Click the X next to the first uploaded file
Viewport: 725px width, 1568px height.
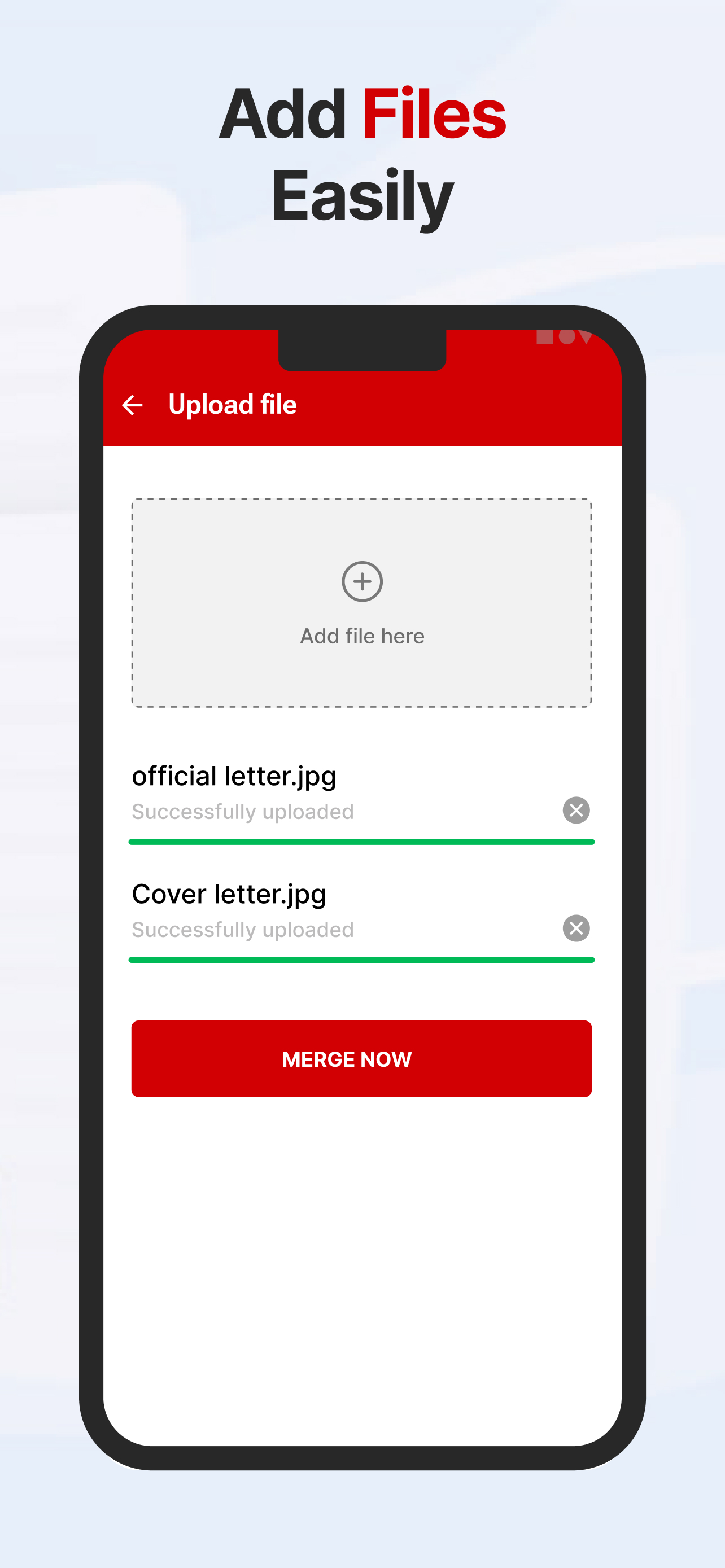tap(575, 809)
